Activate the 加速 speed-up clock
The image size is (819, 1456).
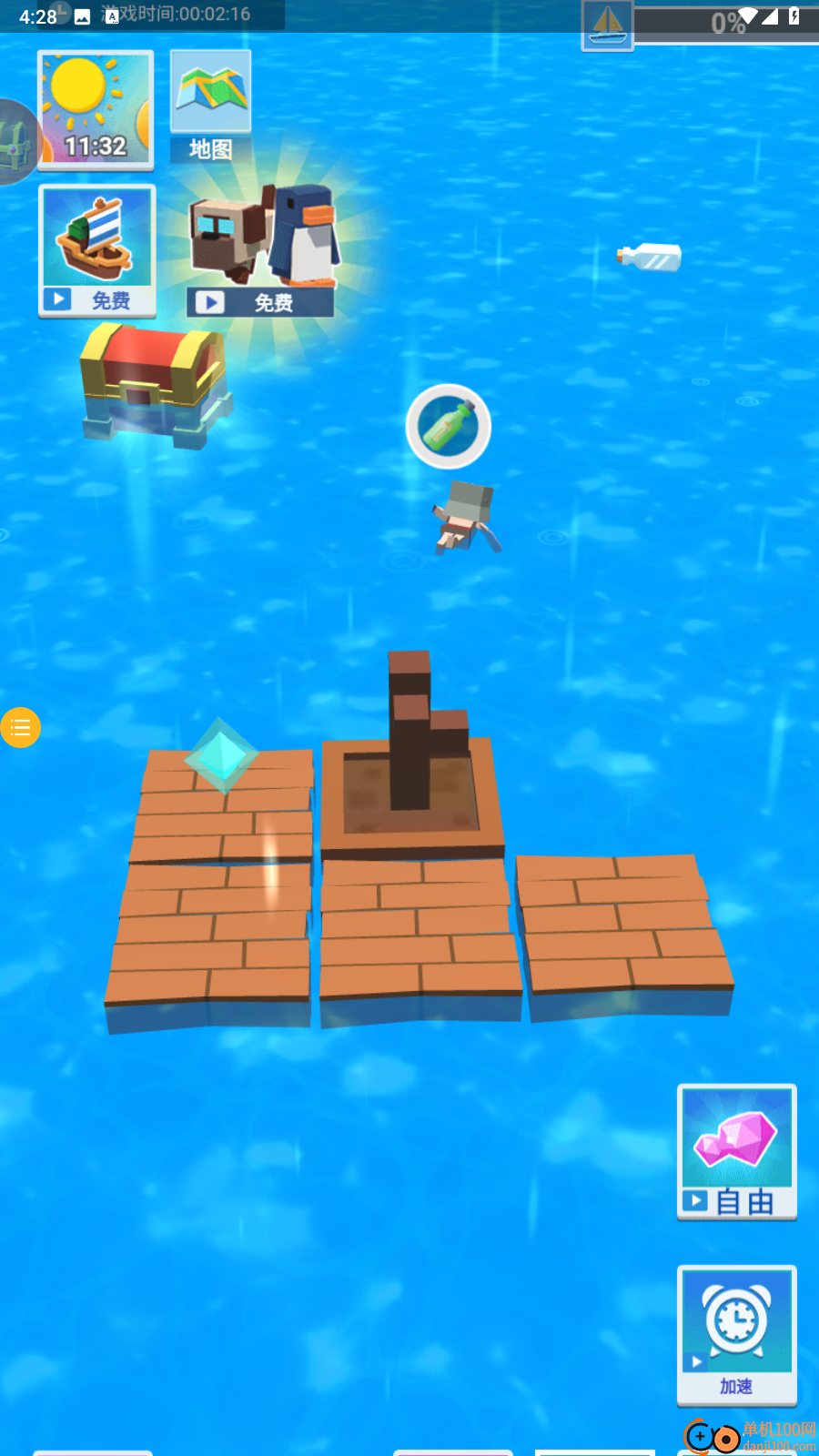pos(737,1333)
